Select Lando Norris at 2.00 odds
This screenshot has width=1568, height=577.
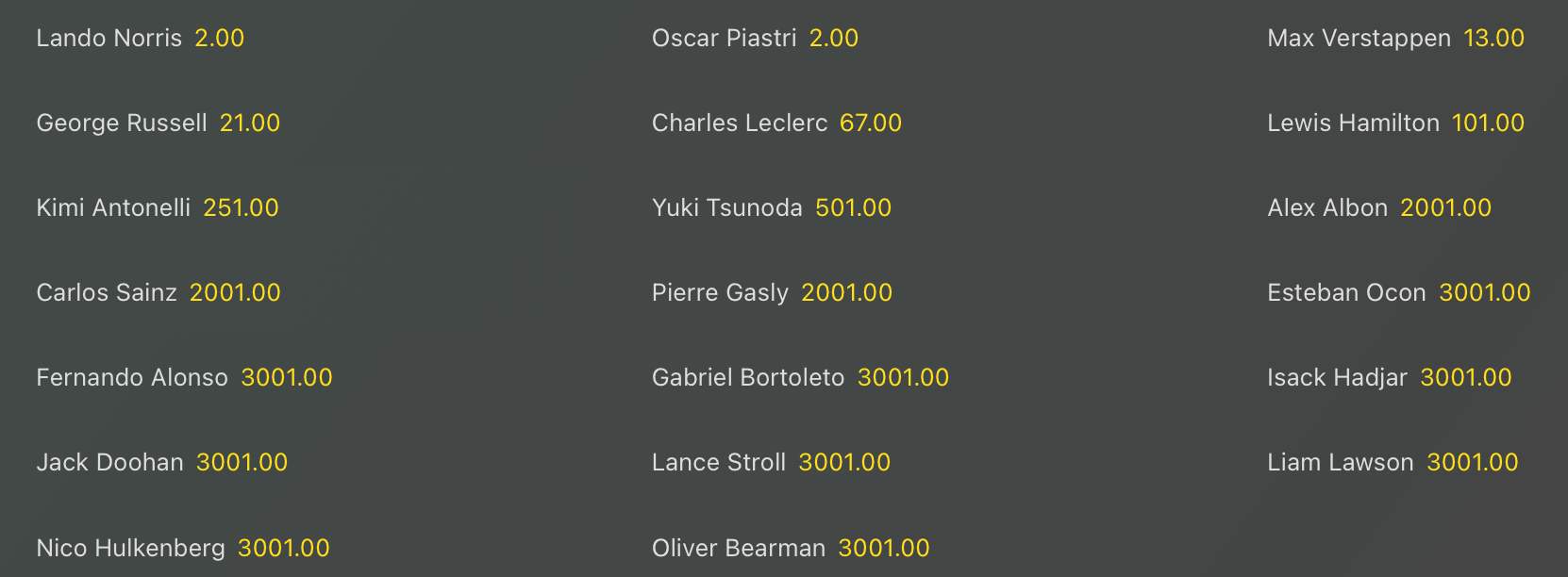pyautogui.click(x=140, y=39)
